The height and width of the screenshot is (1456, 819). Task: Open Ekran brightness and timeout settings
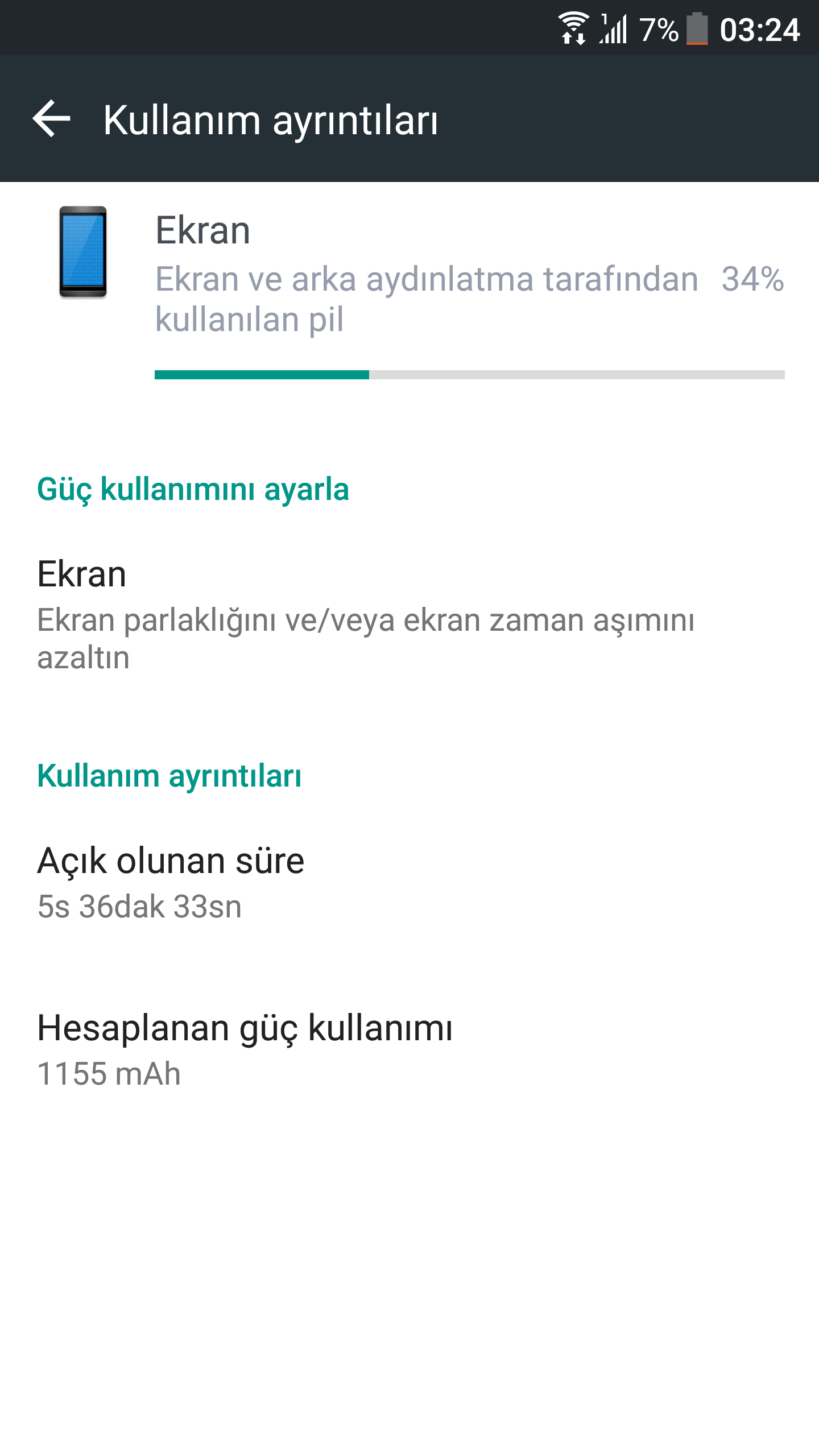(365, 614)
